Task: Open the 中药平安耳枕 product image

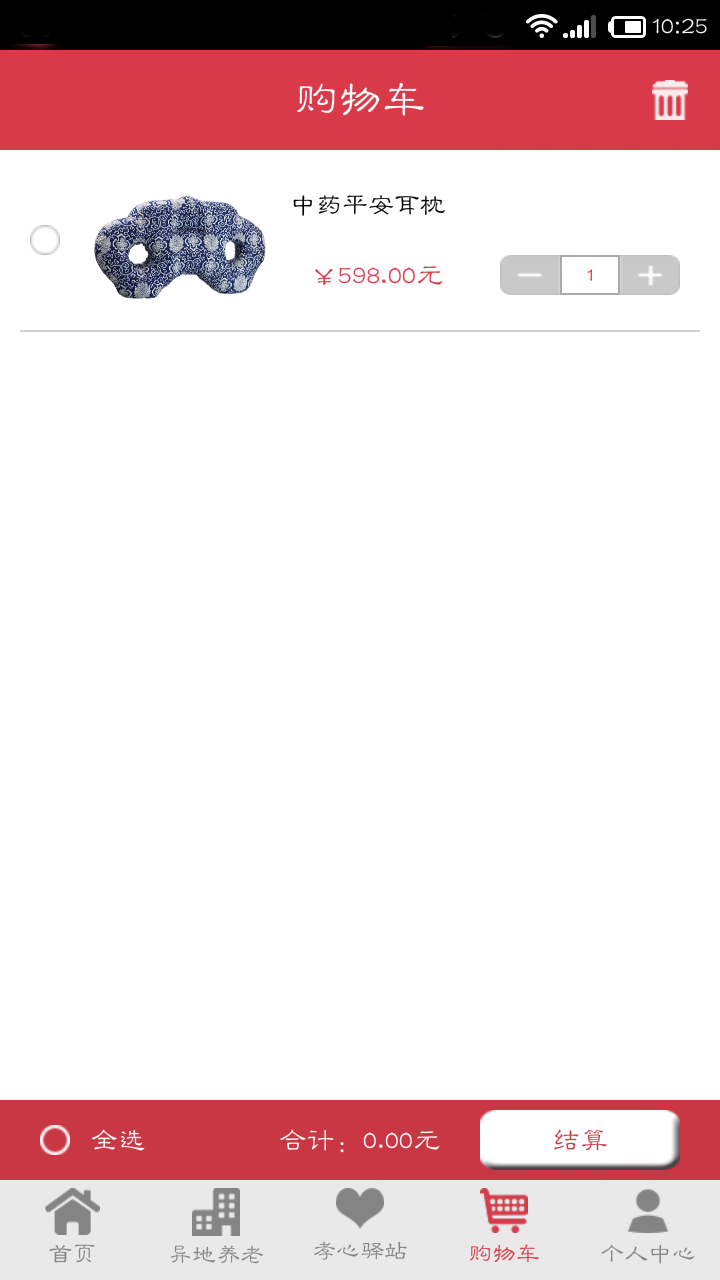Action: (180, 247)
